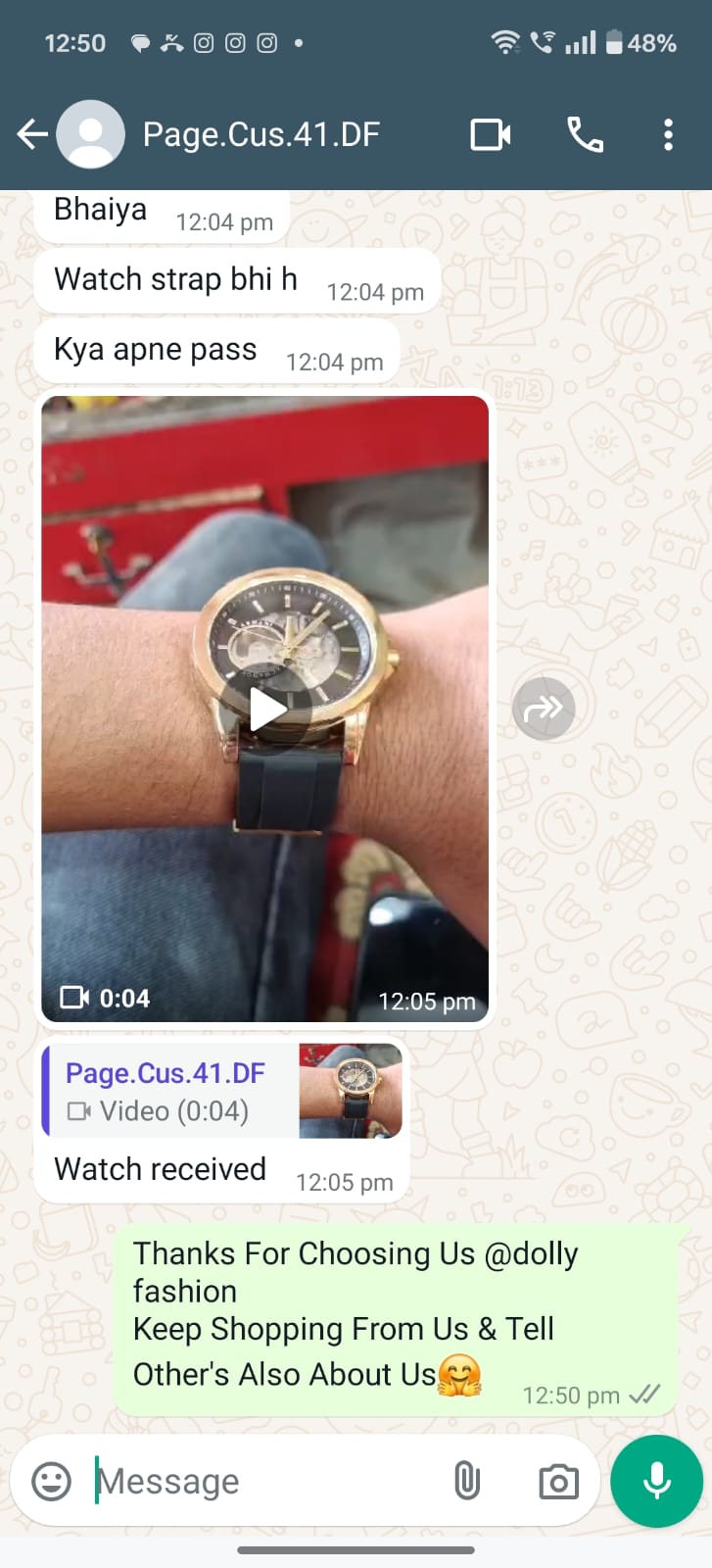
Task: Go back to the chats list
Action: click(x=32, y=134)
